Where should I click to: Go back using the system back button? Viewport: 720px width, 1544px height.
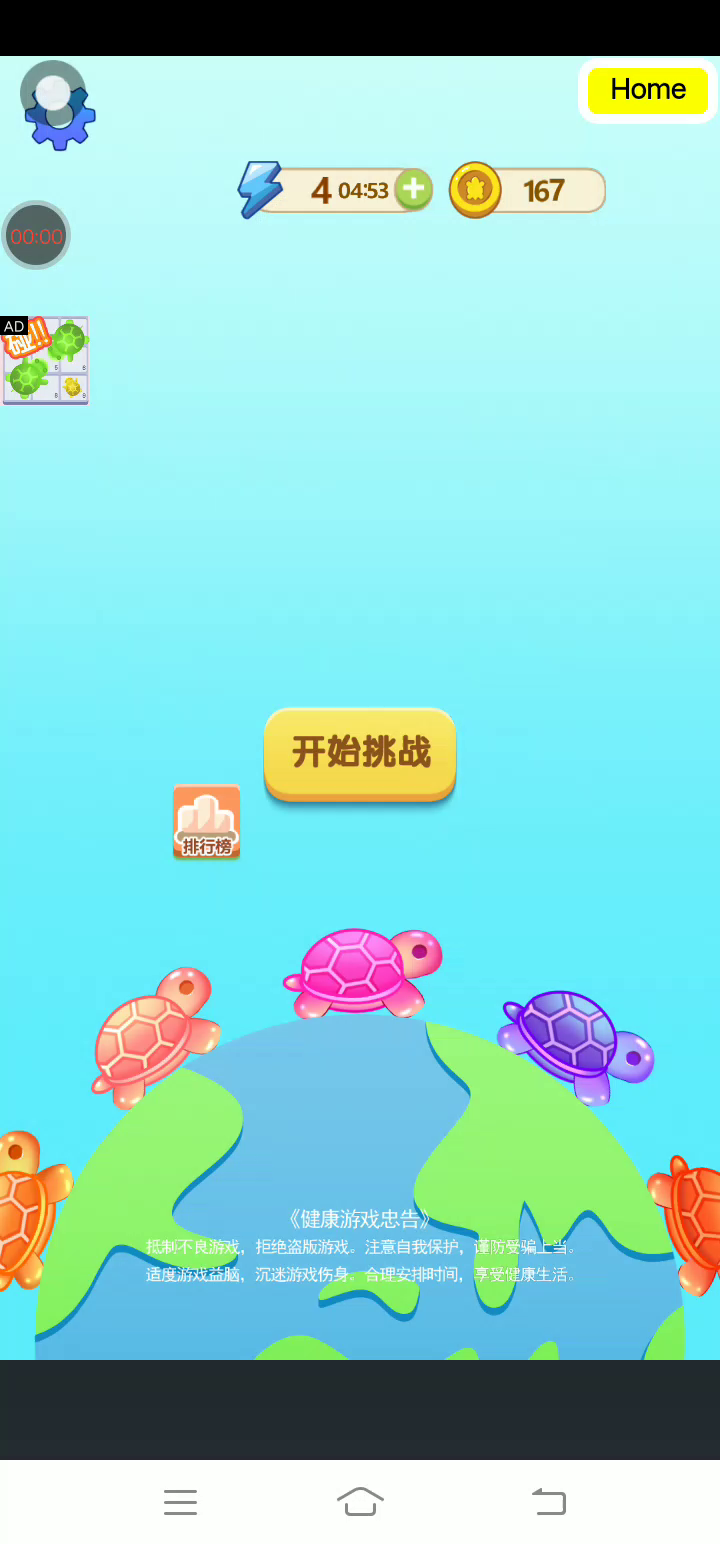pyautogui.click(x=548, y=1501)
